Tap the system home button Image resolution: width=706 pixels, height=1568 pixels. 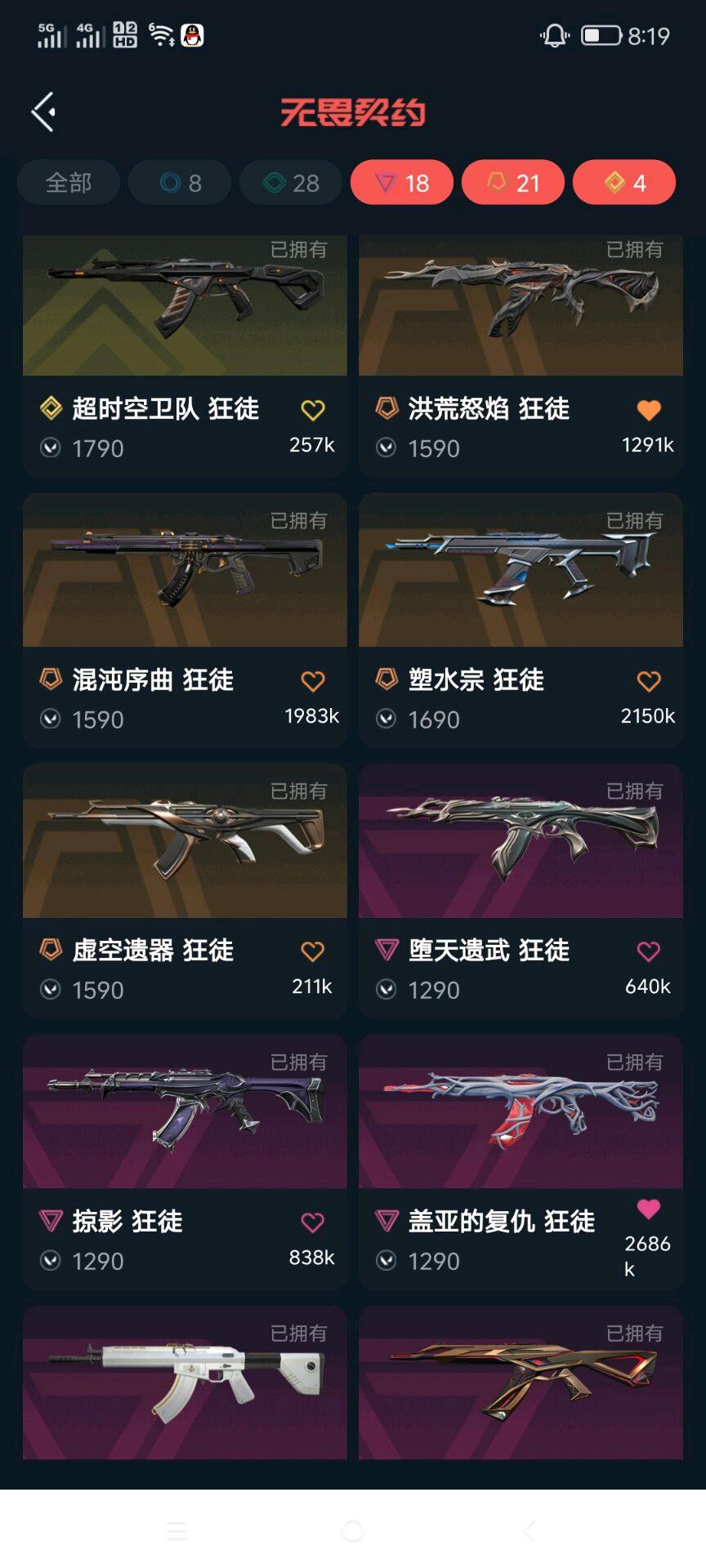pyautogui.click(x=353, y=1530)
